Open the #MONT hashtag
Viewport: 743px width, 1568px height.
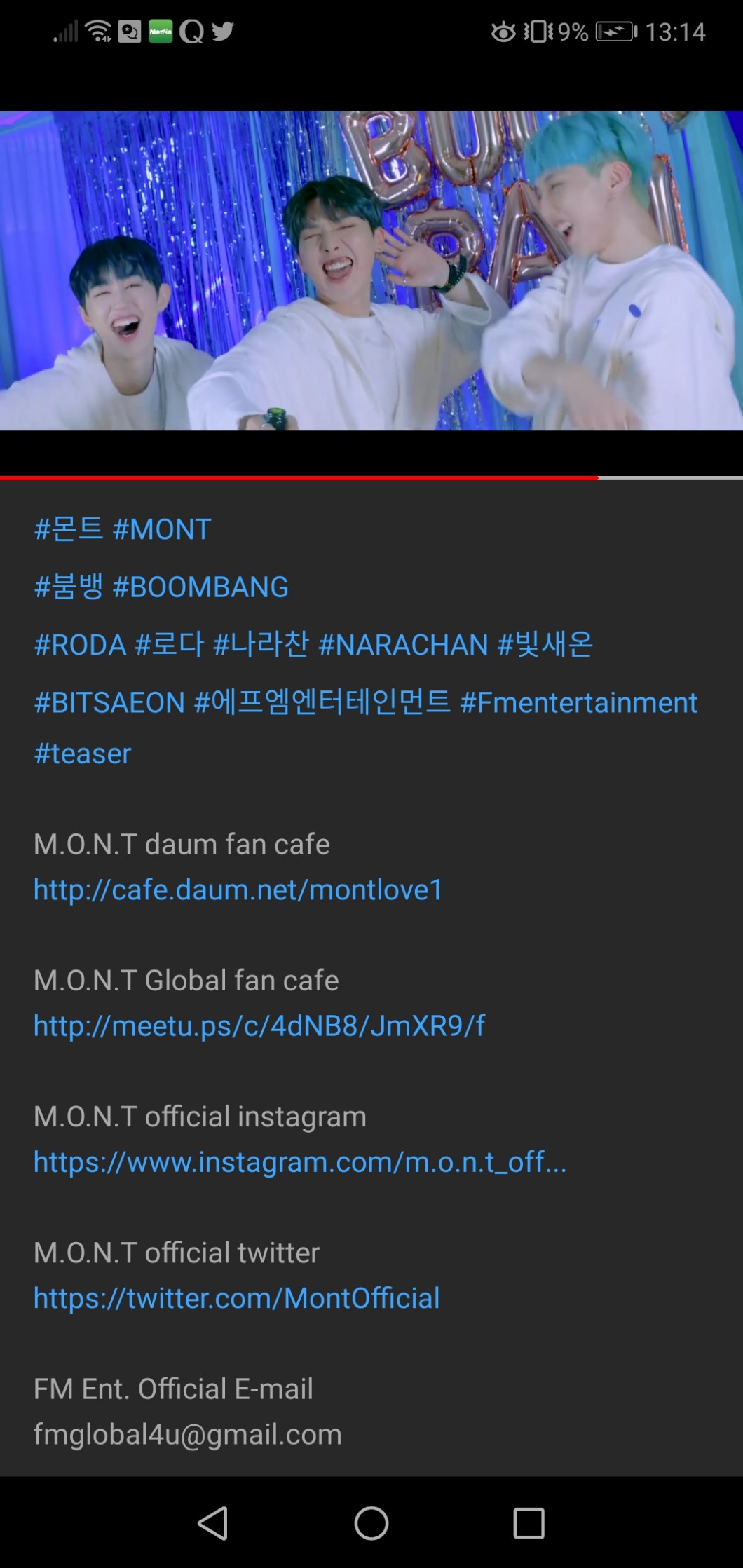(x=162, y=529)
